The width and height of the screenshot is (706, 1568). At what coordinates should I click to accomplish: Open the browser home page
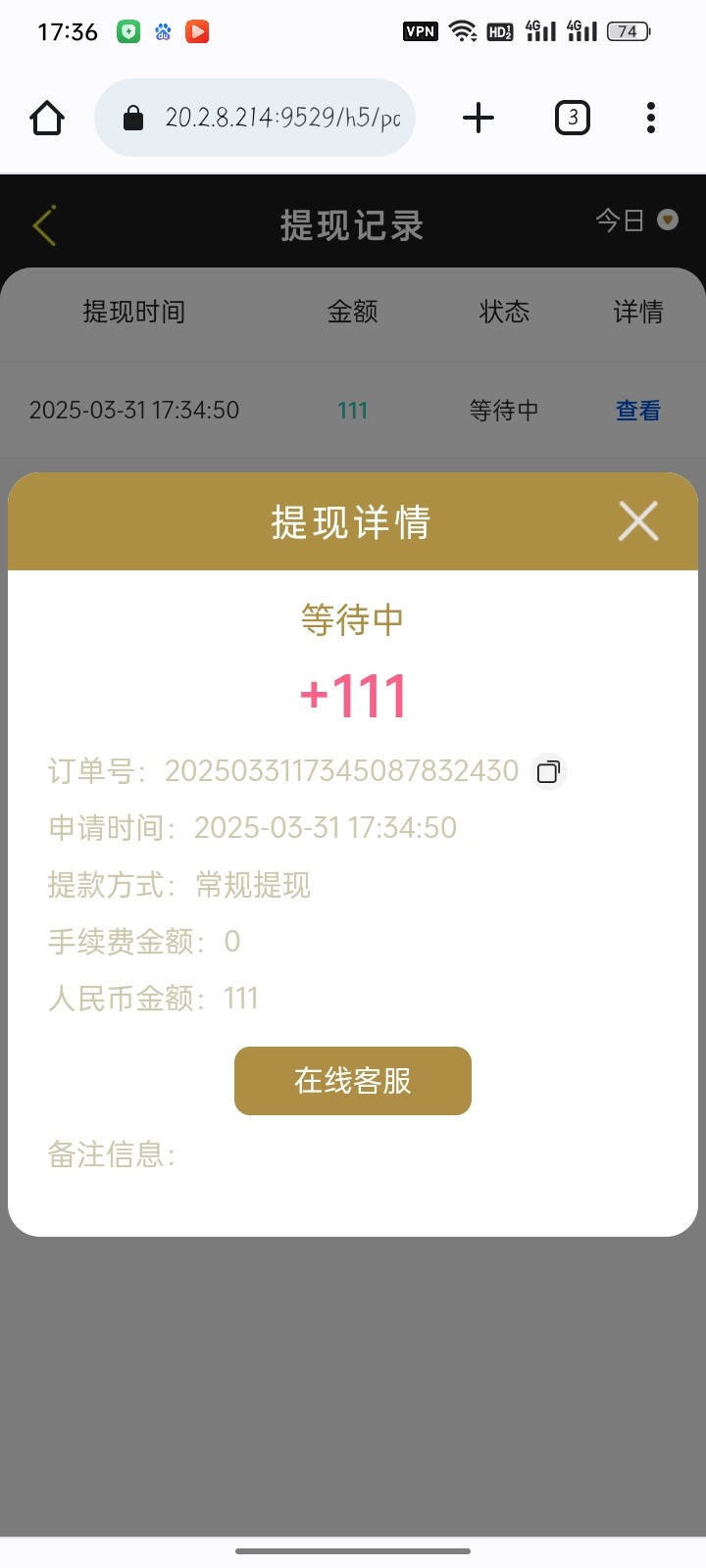tap(47, 119)
